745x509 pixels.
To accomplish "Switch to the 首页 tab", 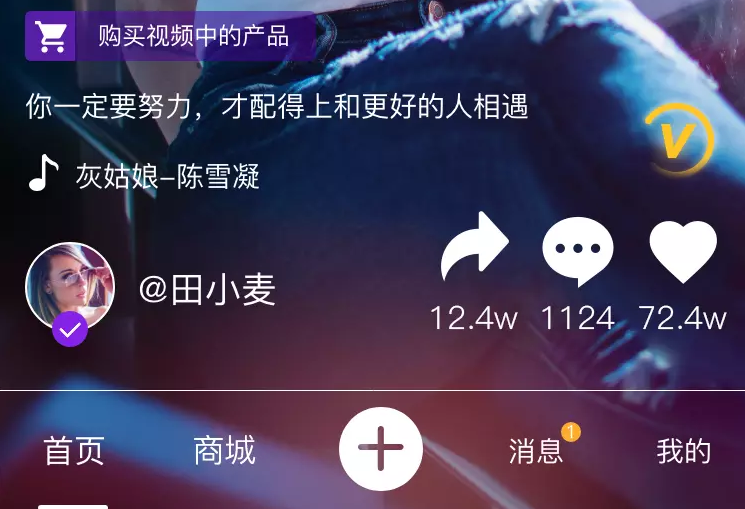I will (74, 451).
